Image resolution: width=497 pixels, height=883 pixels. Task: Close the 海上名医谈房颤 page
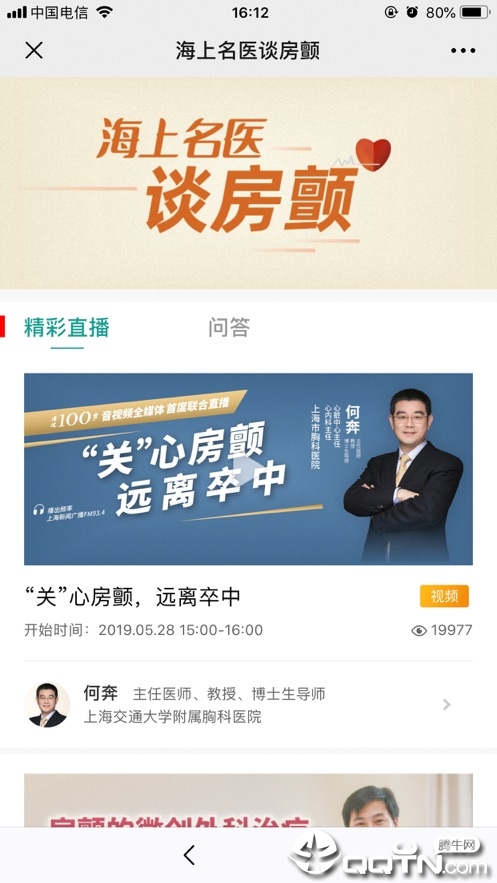(34, 51)
